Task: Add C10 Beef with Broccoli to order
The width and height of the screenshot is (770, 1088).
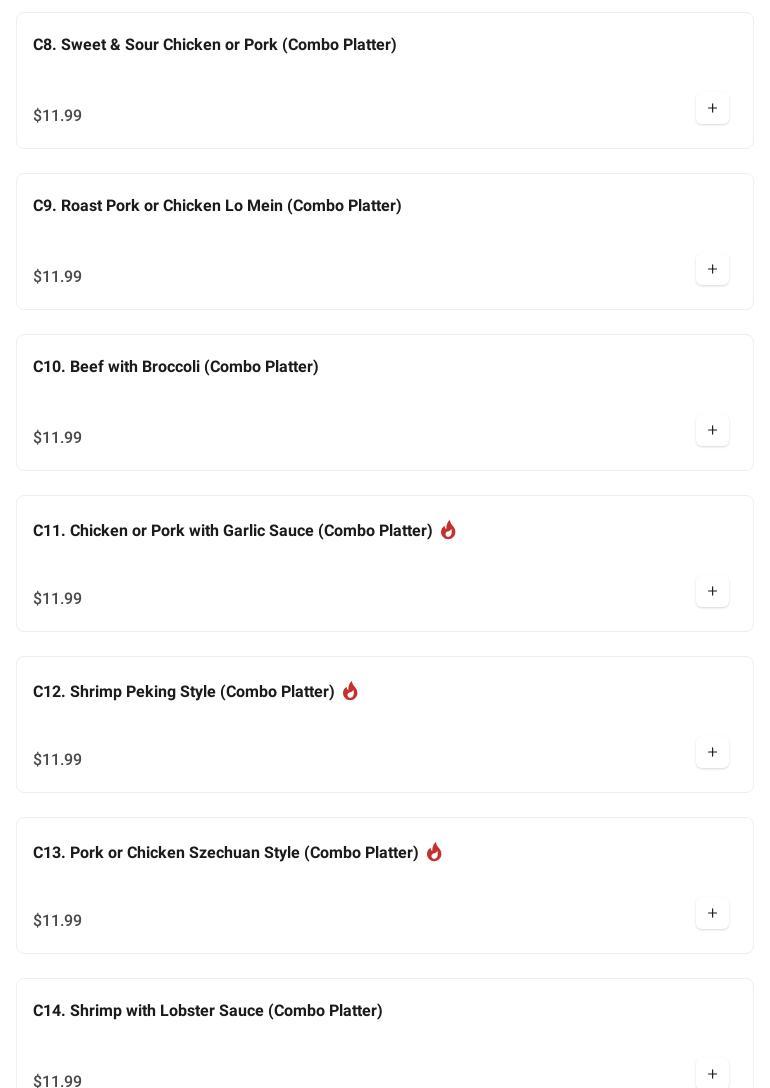Action: click(712, 430)
